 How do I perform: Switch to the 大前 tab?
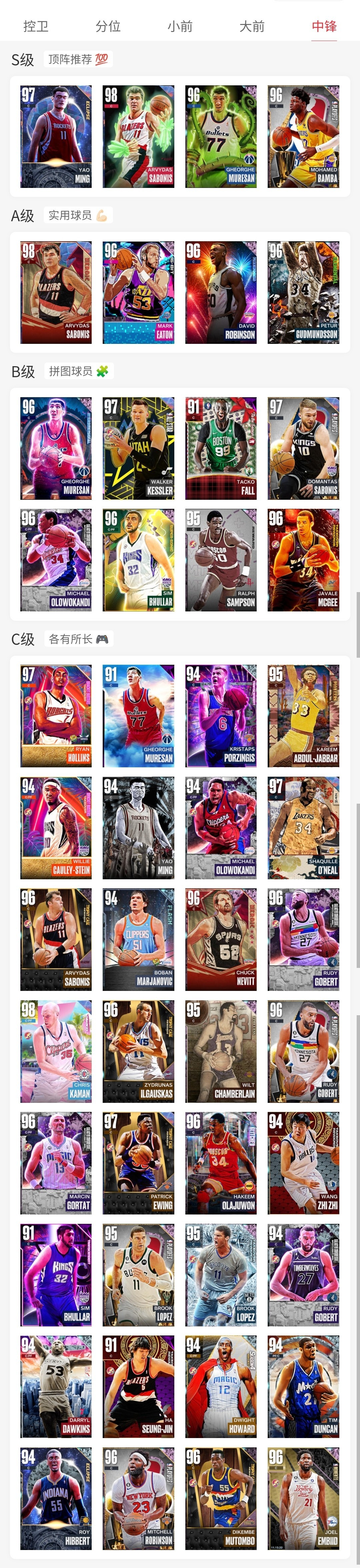coord(252,26)
